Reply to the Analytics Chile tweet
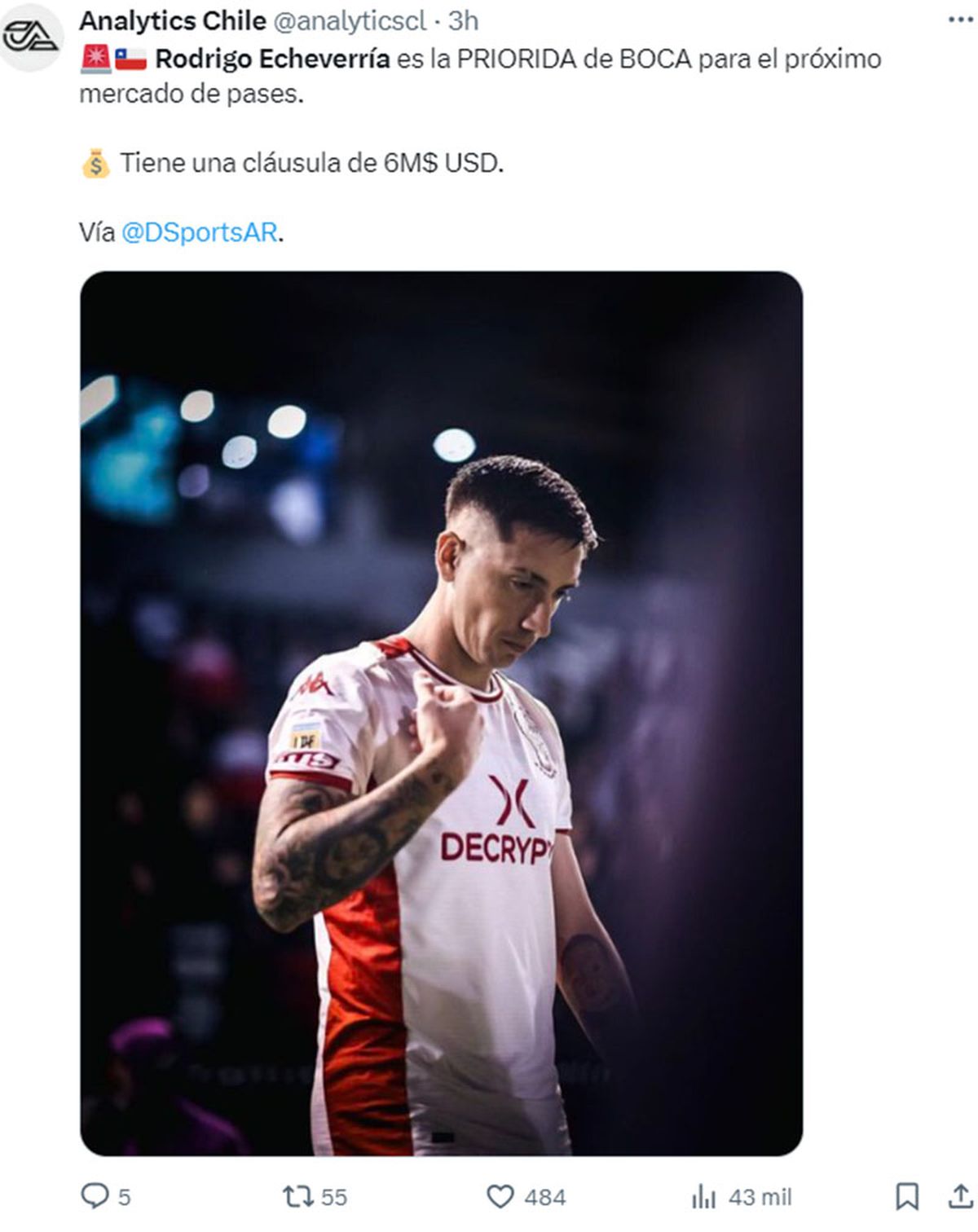The width and height of the screenshot is (978, 1232). point(95,1196)
